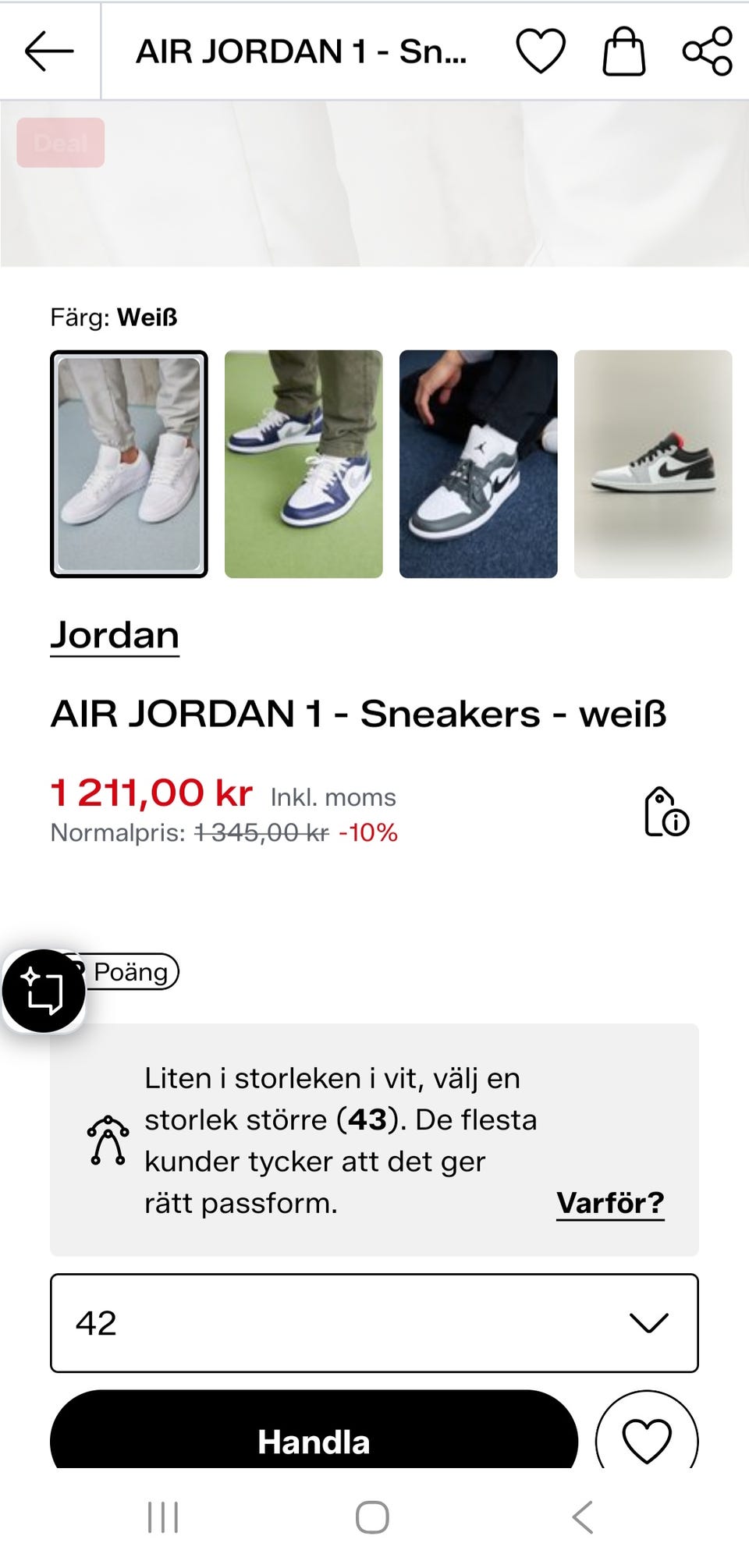Open the floating AI assistant button
The height and width of the screenshot is (1568, 749).
coord(44,991)
